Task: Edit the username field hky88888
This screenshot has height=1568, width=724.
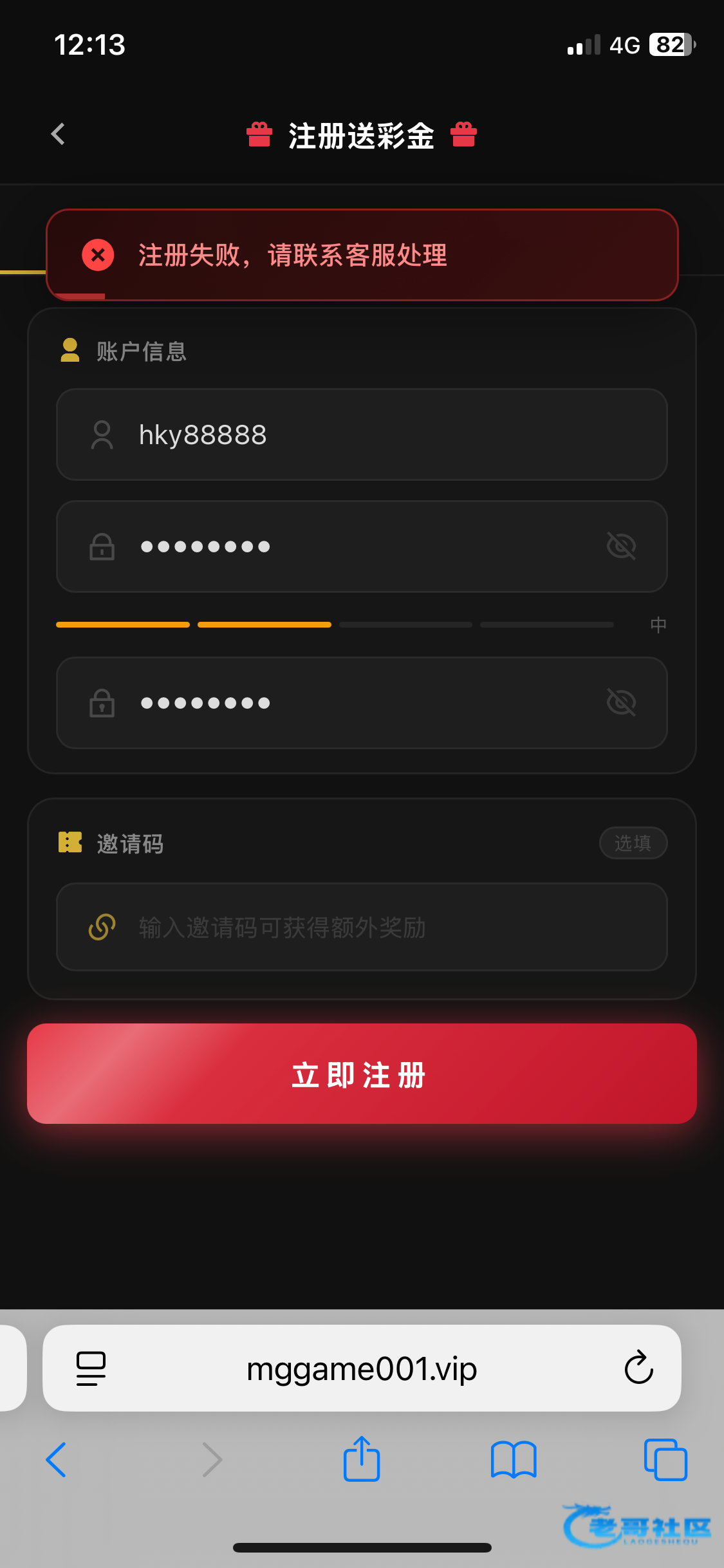Action: point(362,434)
